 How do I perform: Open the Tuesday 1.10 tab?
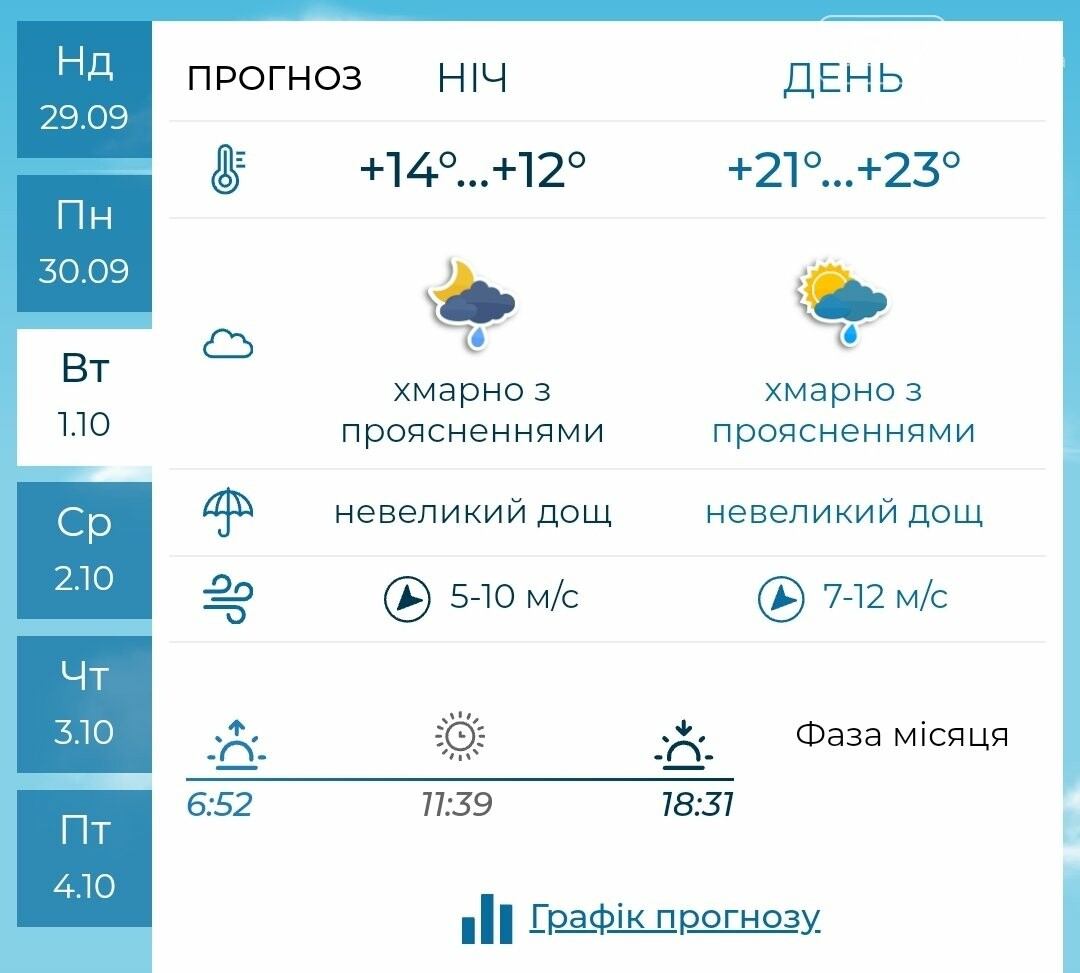pos(84,397)
